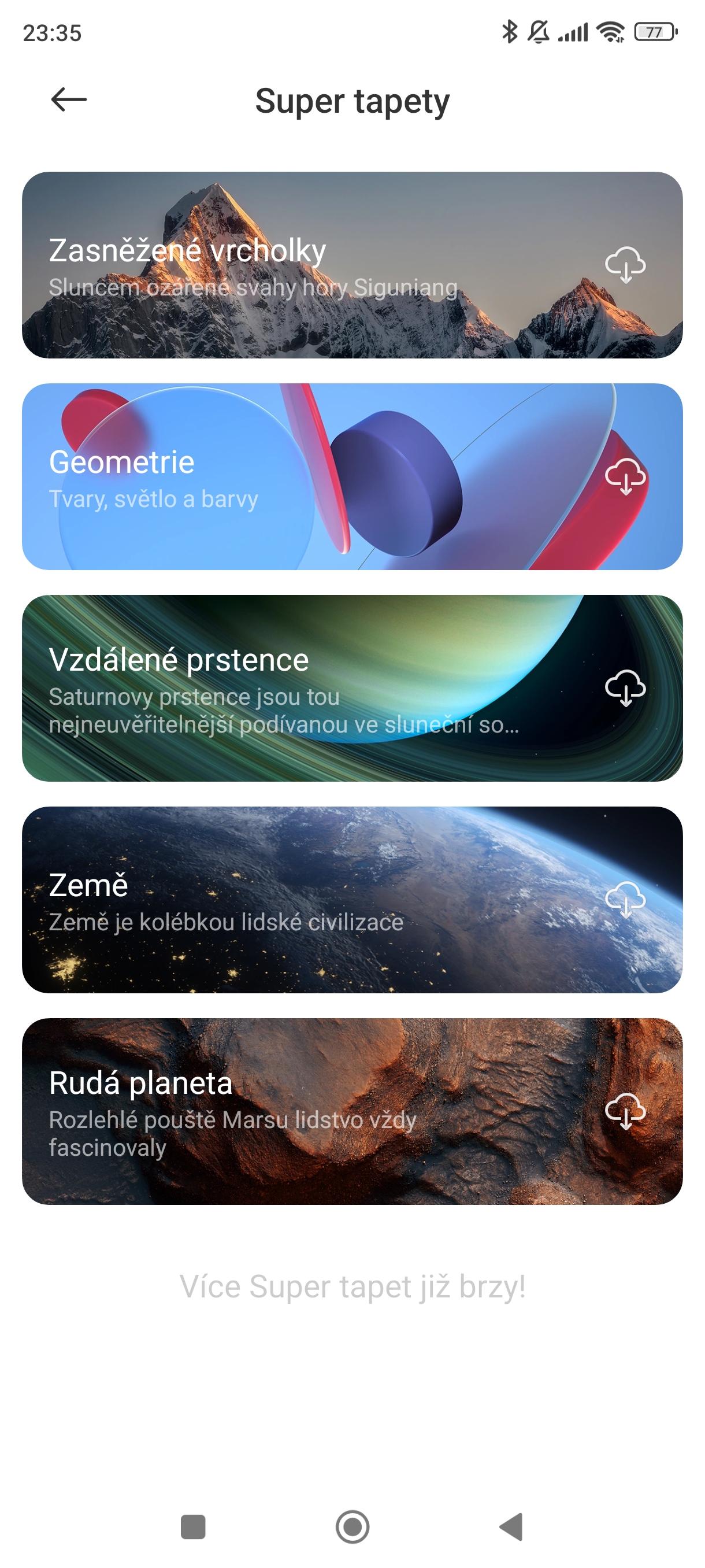Download the Geometrie super wallpaper
The image size is (705, 1568).
[625, 476]
